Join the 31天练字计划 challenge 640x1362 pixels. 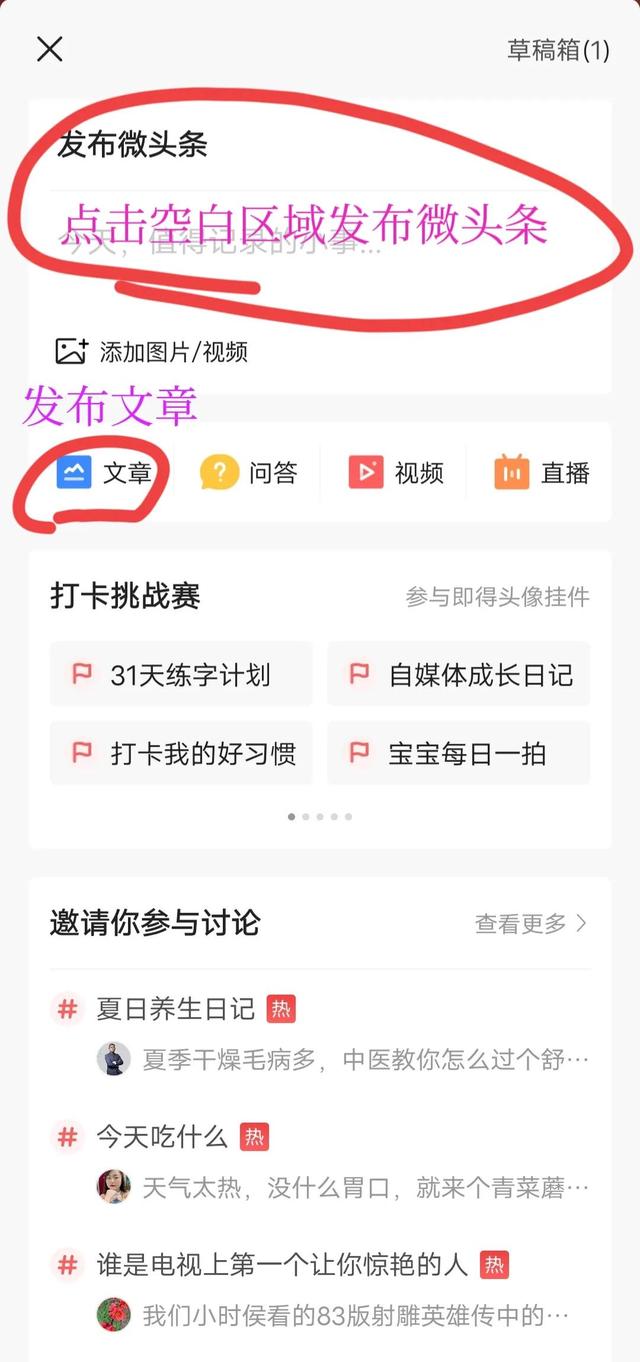click(x=181, y=675)
